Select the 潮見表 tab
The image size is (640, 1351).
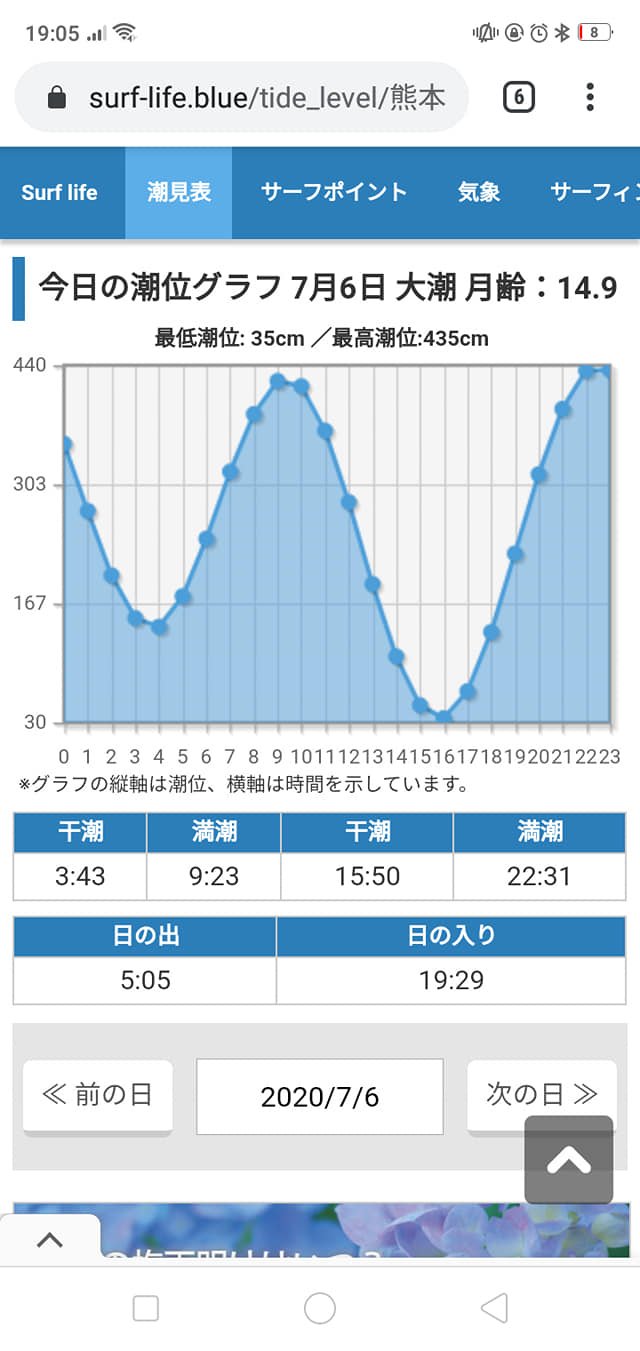[179, 193]
